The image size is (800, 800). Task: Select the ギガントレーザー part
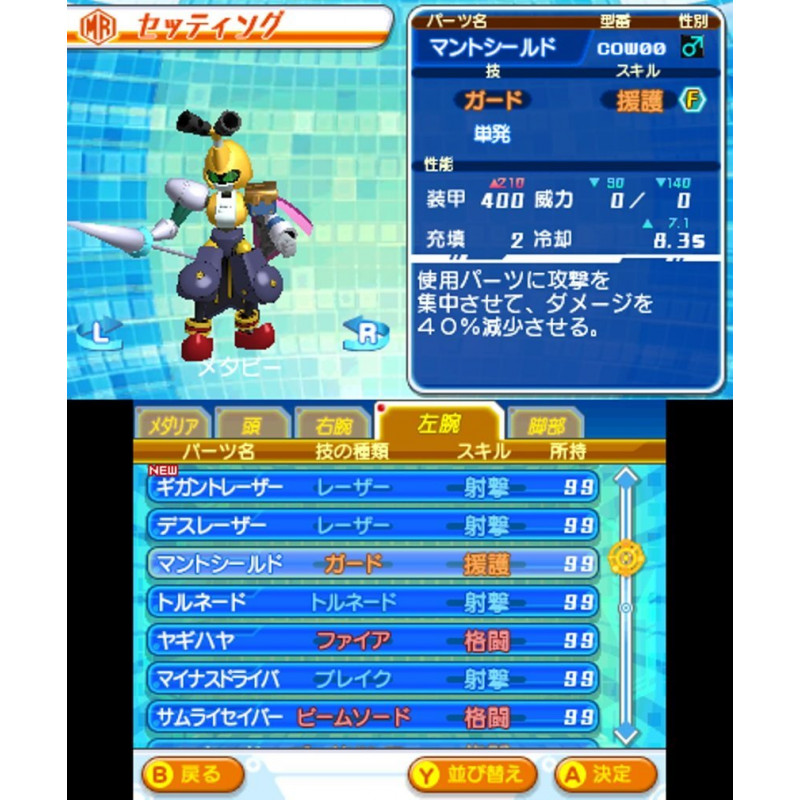click(372, 487)
